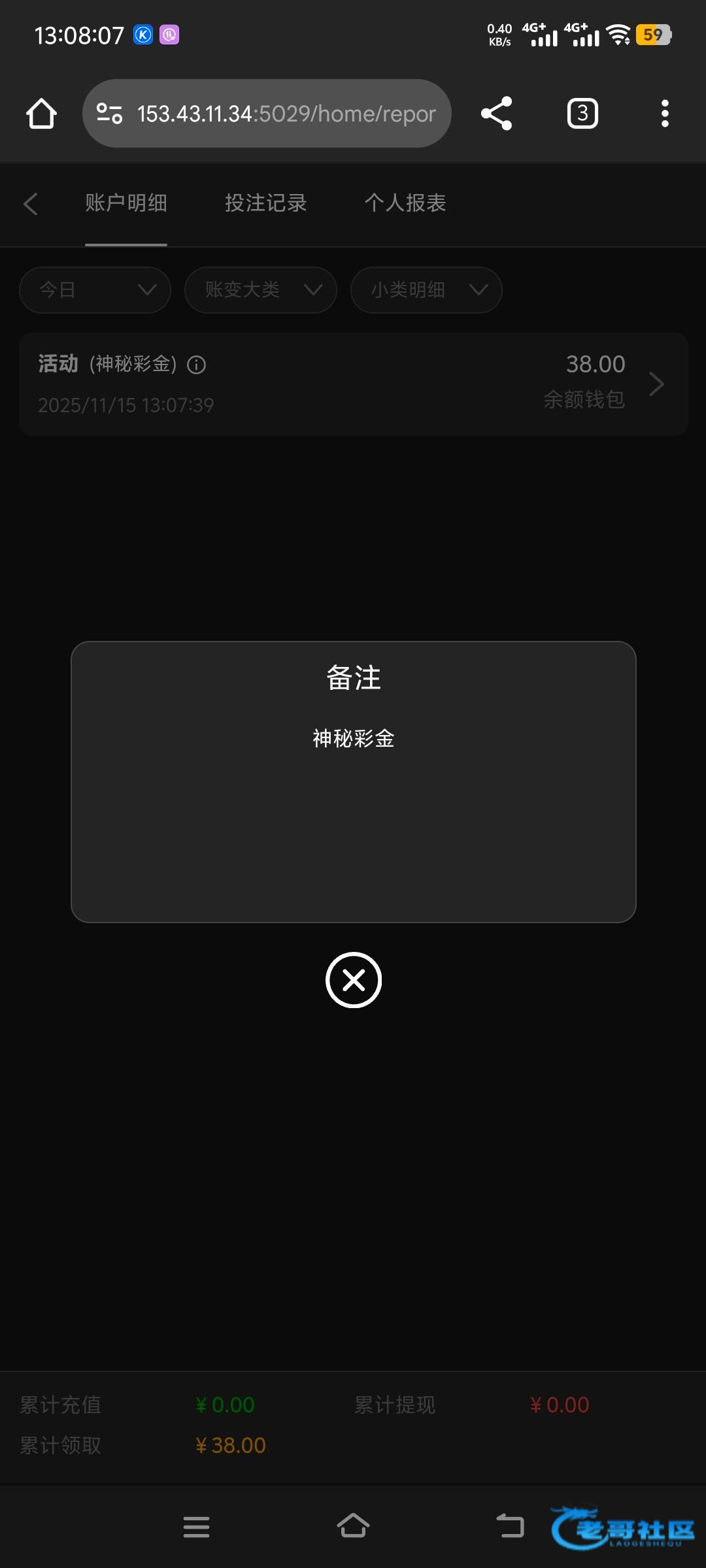This screenshot has height=1568, width=706.
Task: Go to the browser home page
Action: [x=41, y=114]
